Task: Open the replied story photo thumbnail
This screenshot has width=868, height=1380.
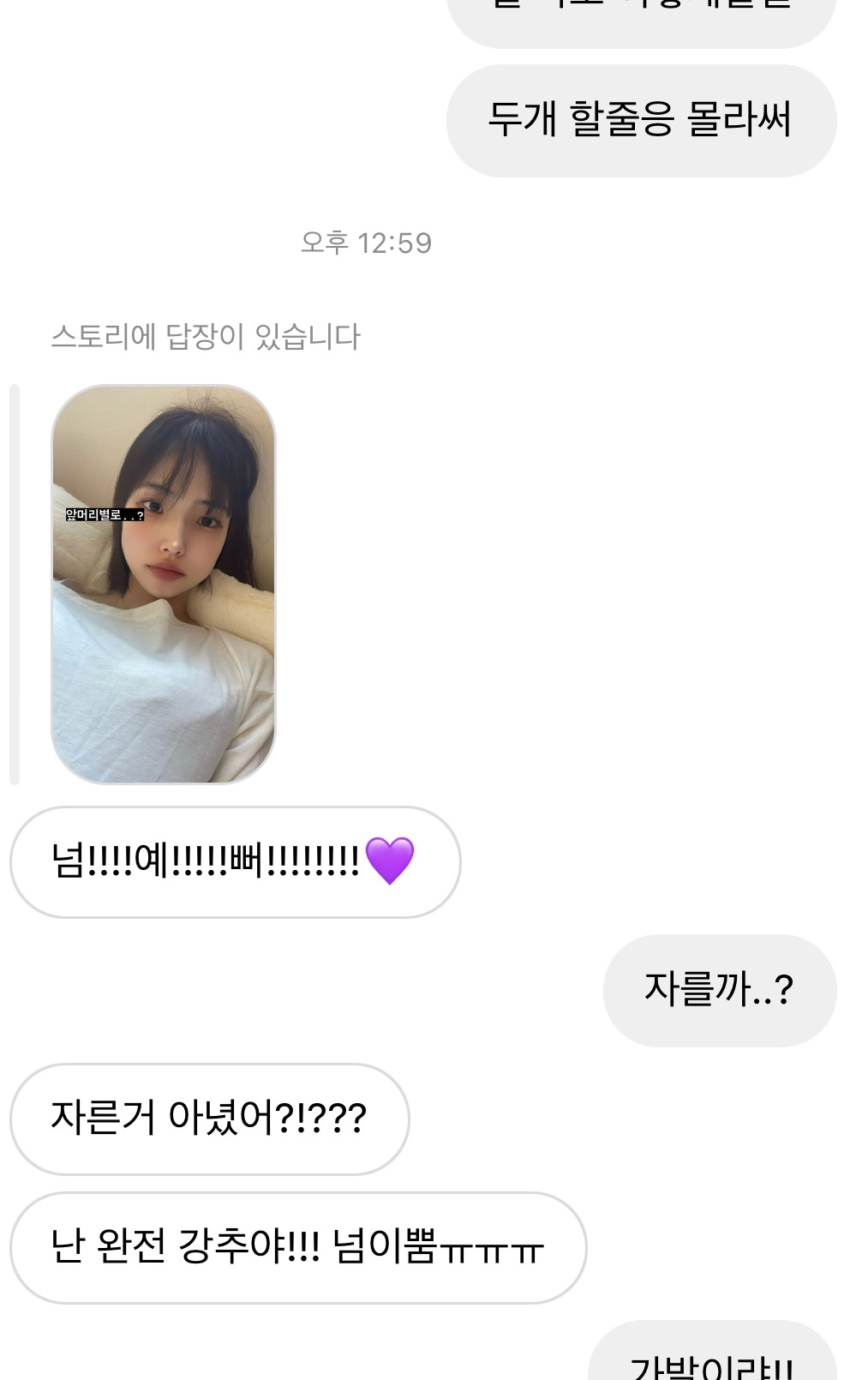Action: pos(164,584)
